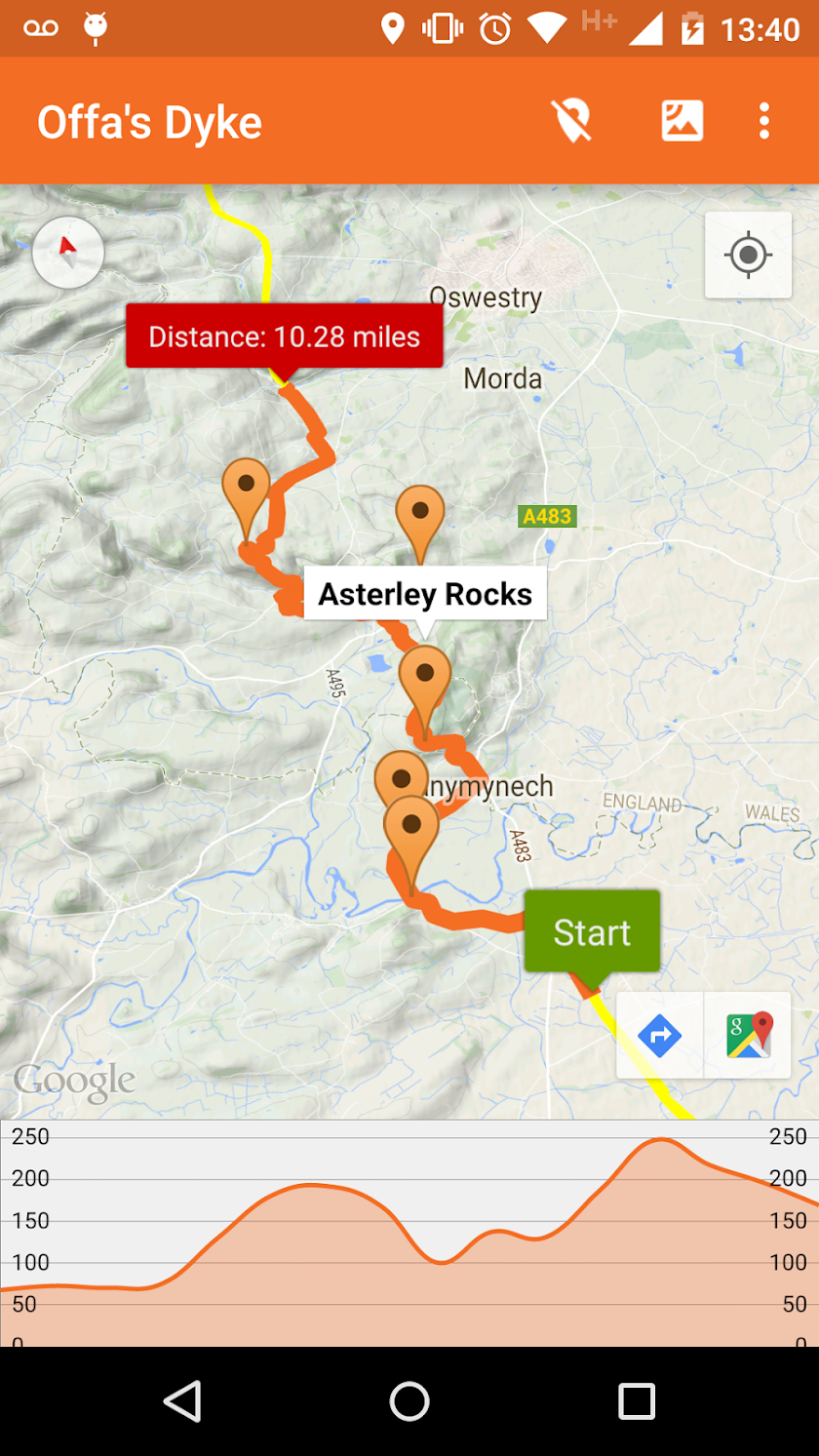Get directions with the blue arrow
The image size is (819, 1456).
point(660,1035)
